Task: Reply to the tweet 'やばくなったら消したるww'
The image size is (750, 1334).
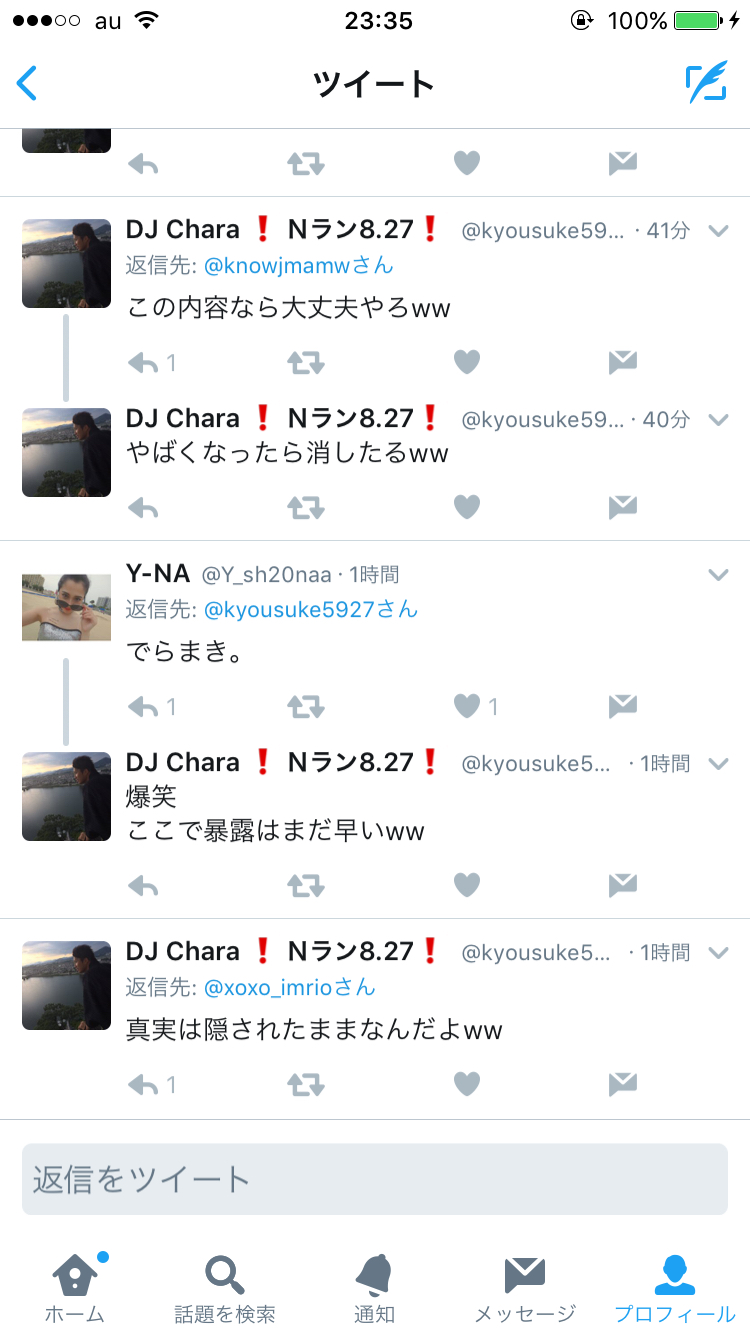Action: point(144,508)
